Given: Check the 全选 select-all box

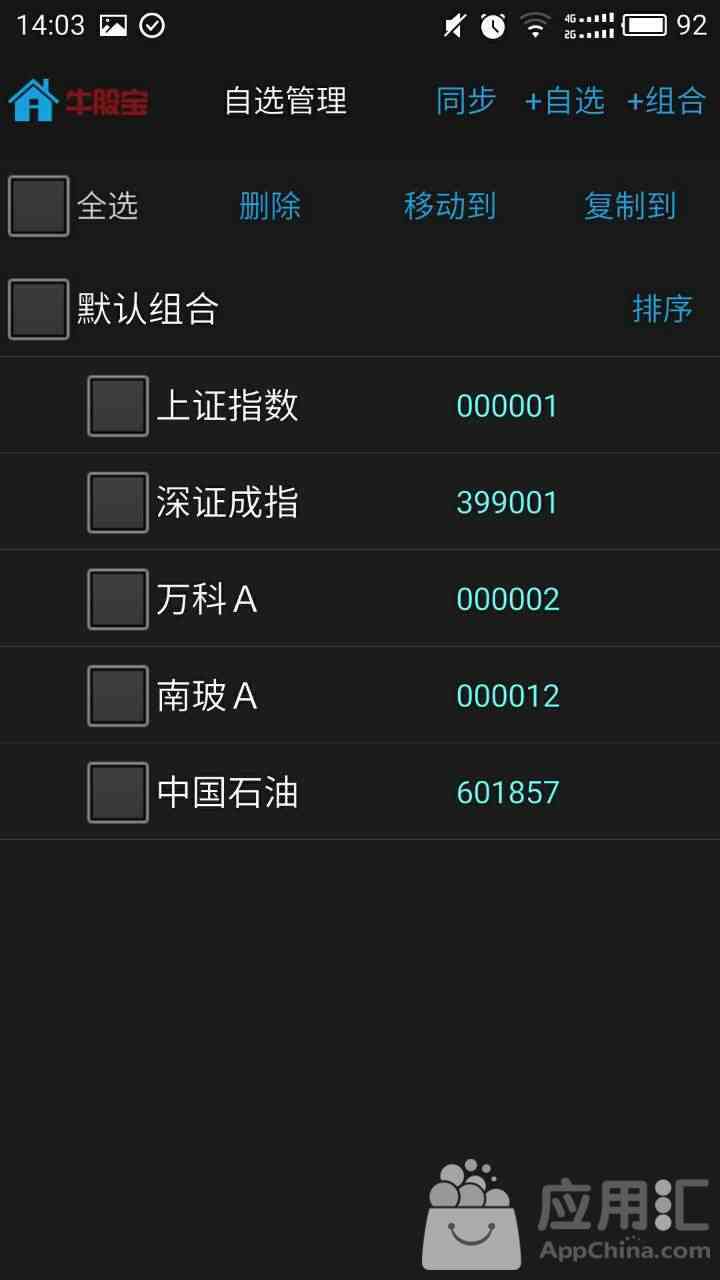Looking at the screenshot, I should click(x=39, y=206).
